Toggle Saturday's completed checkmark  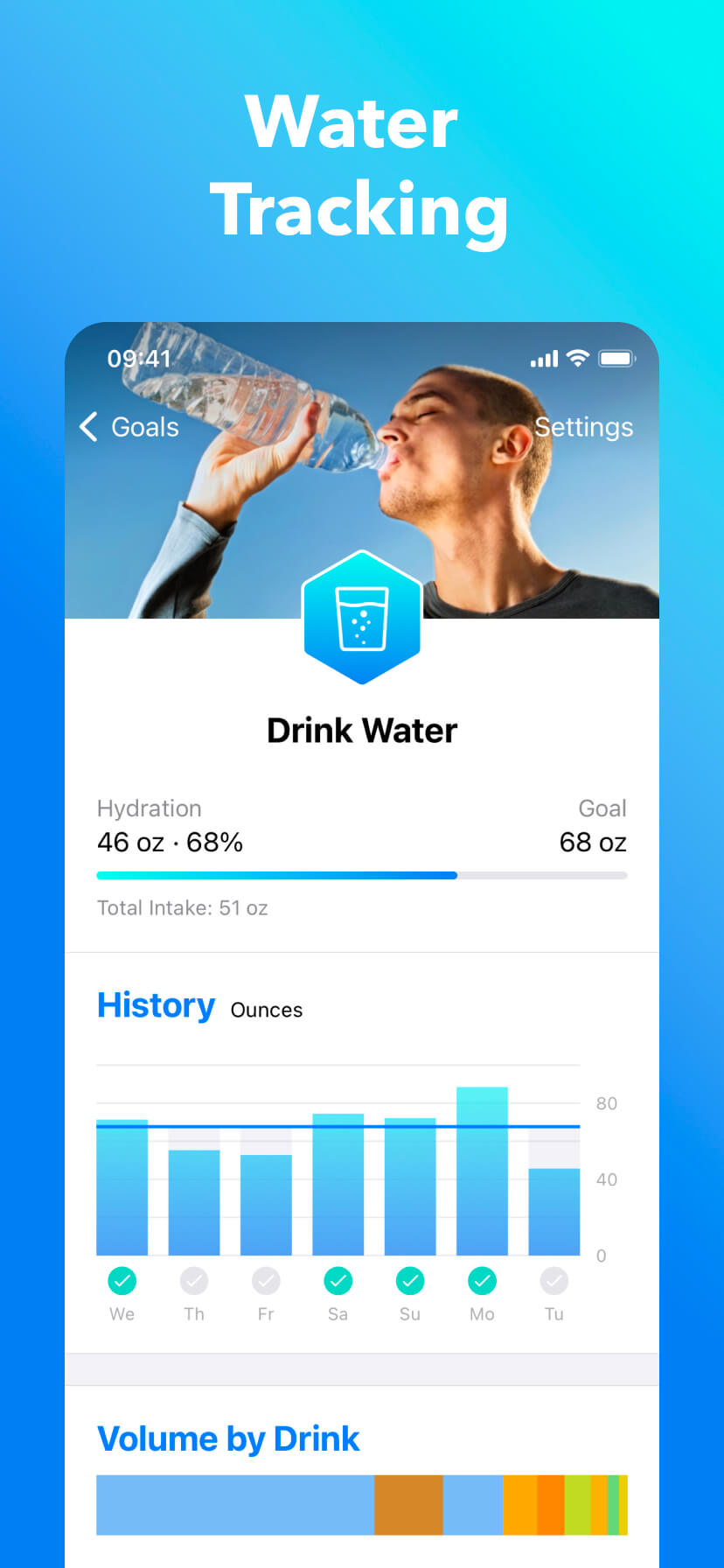tap(338, 1280)
